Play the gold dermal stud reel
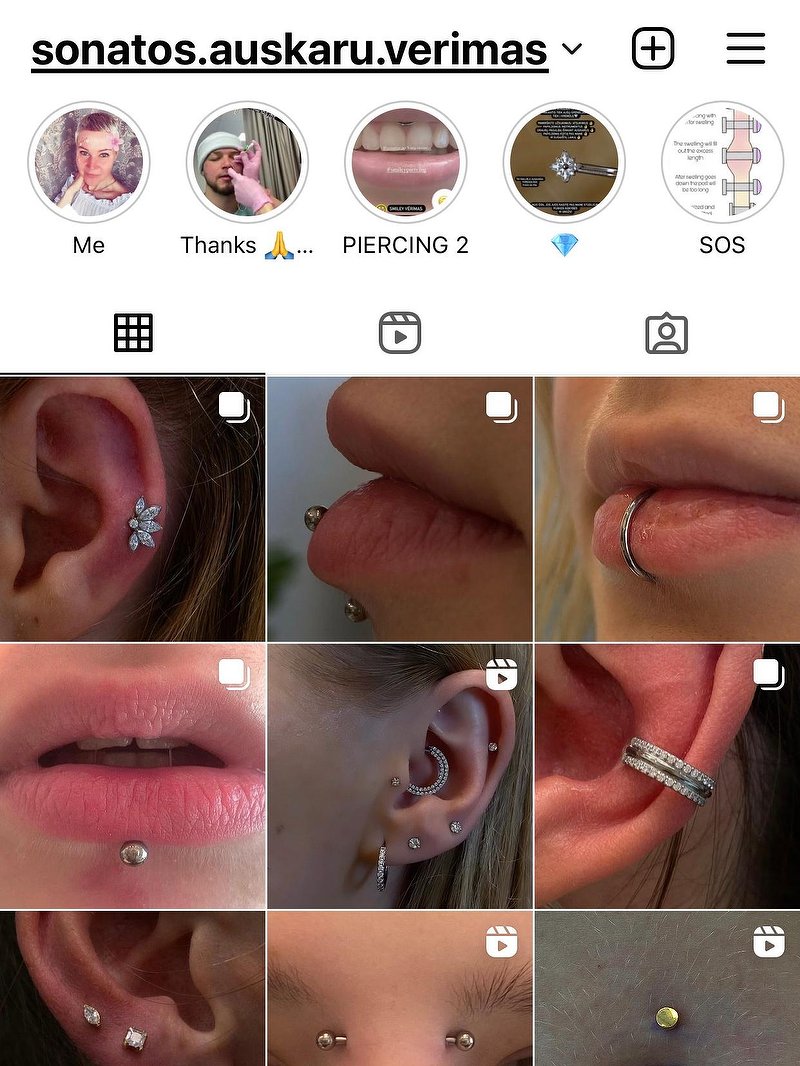The image size is (800, 1066). (667, 988)
